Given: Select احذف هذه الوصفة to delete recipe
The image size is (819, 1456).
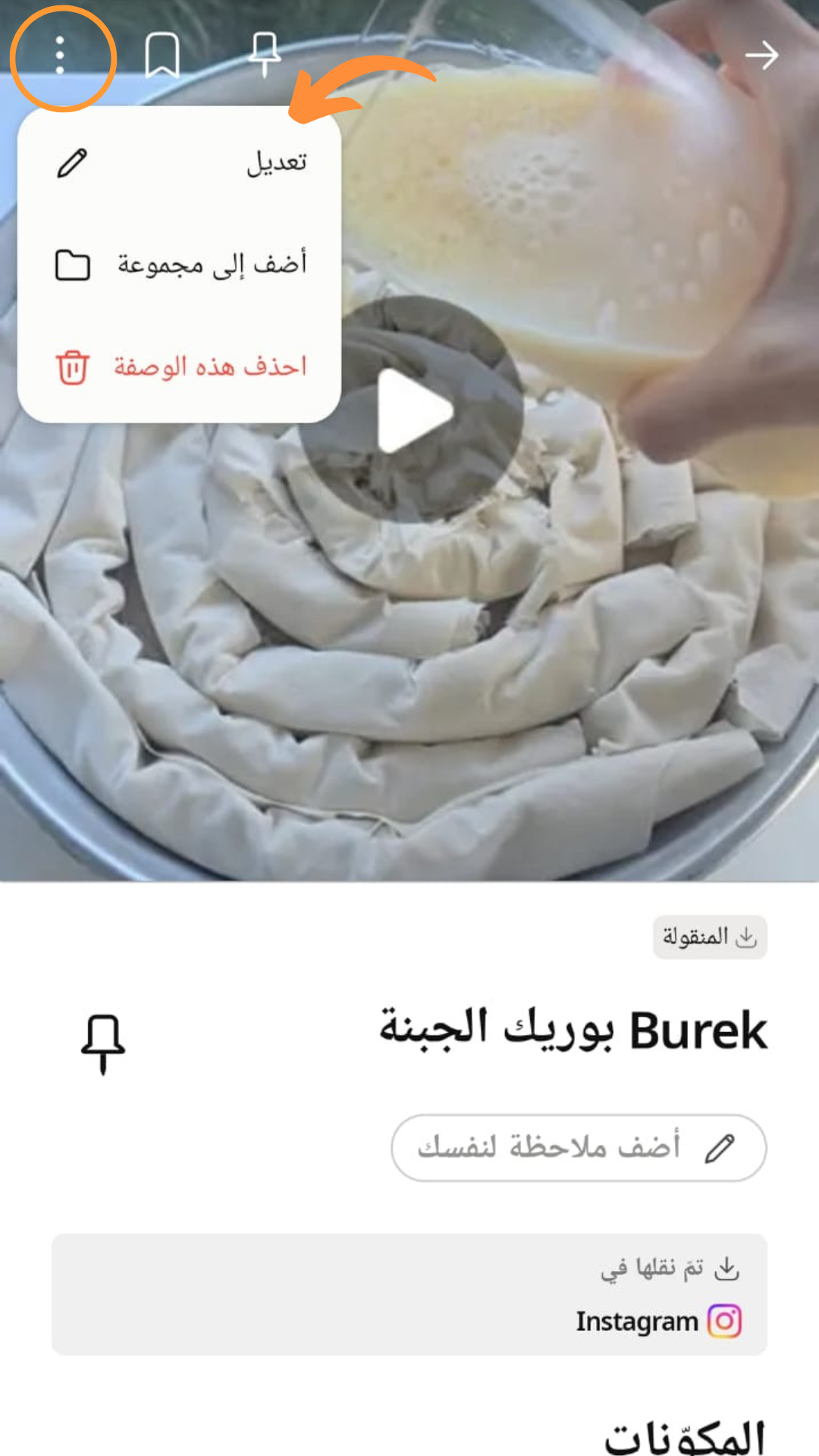Looking at the screenshot, I should (180, 367).
